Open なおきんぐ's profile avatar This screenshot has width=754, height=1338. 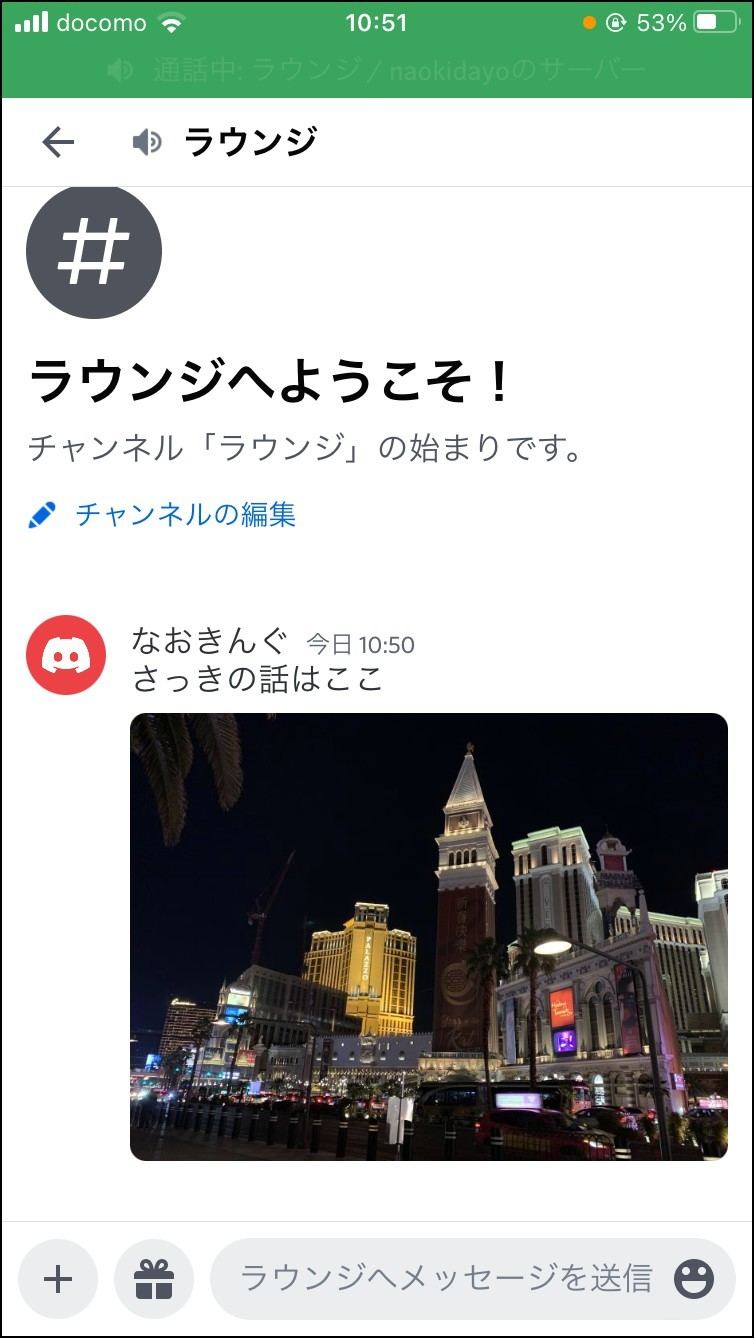(66, 655)
